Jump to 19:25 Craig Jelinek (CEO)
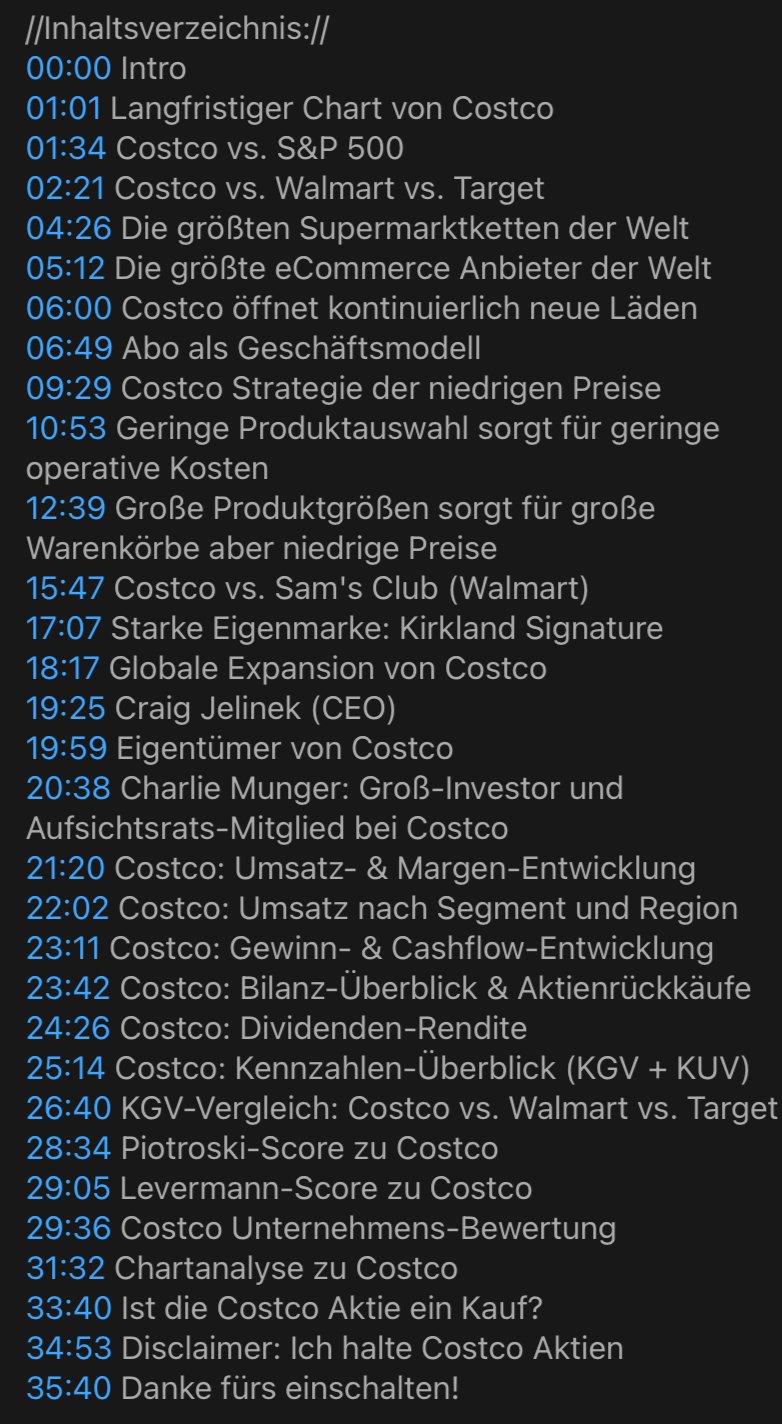This screenshot has width=782, height=1424. [66, 708]
